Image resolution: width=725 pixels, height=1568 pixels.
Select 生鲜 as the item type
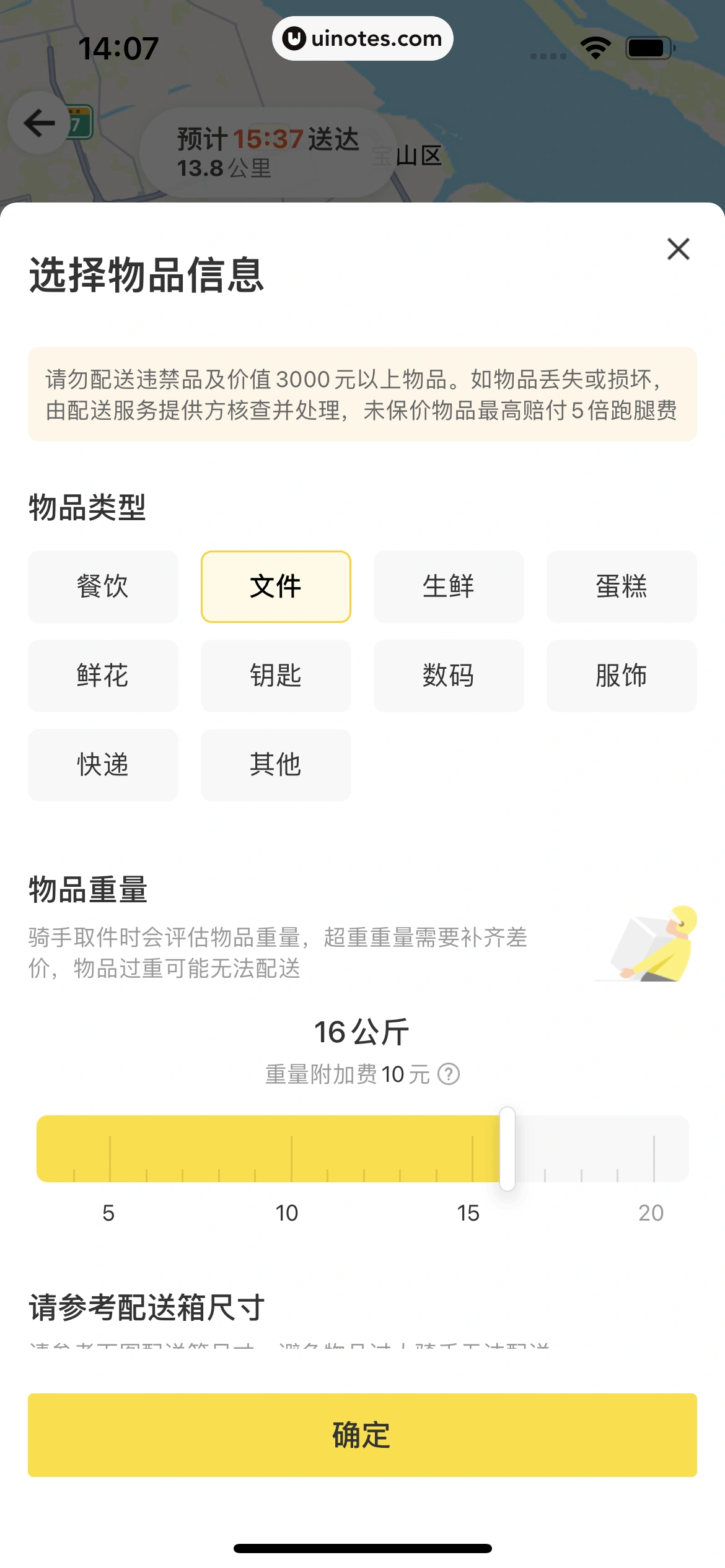(449, 586)
